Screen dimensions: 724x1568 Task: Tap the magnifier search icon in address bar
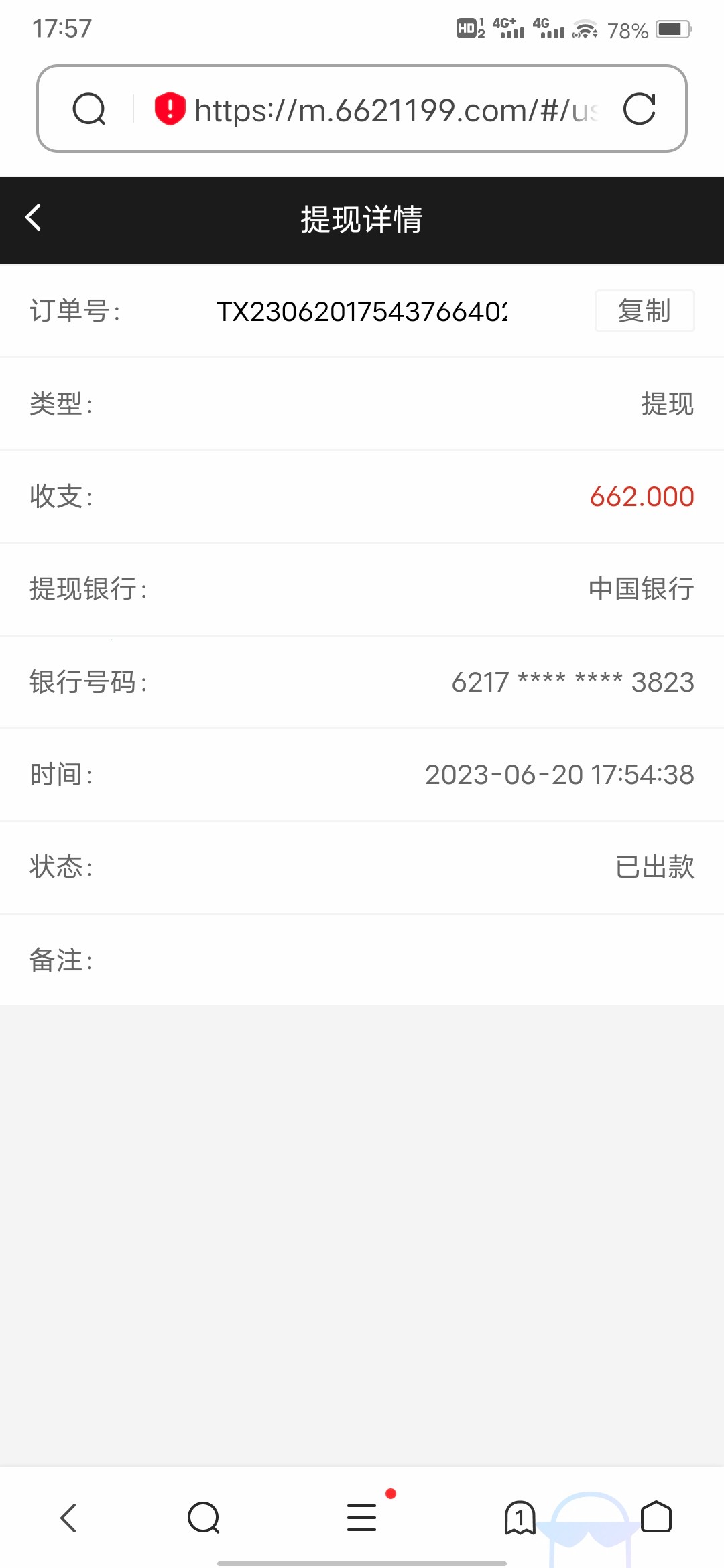pyautogui.click(x=90, y=109)
